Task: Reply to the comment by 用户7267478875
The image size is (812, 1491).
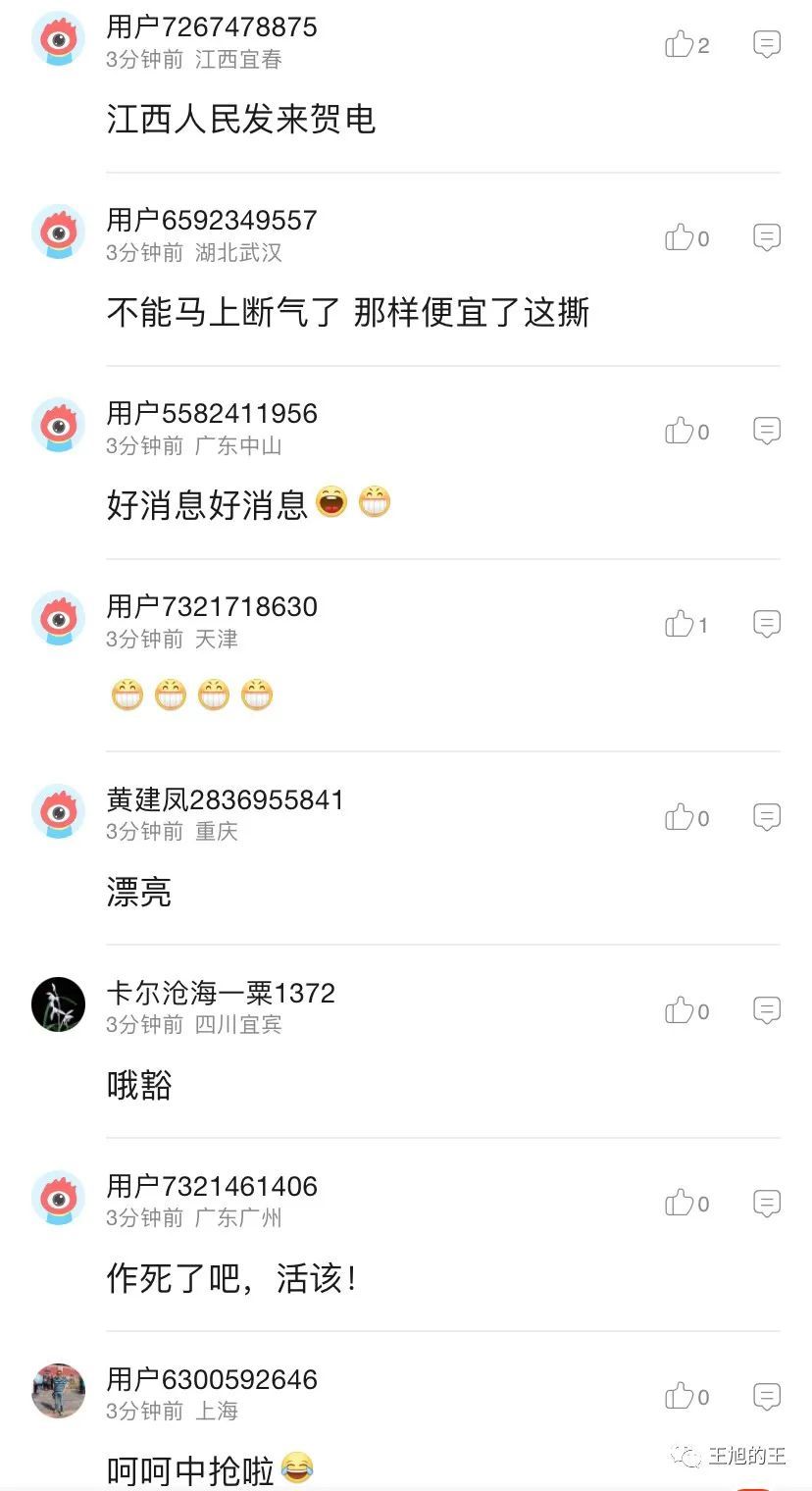Action: [767, 44]
